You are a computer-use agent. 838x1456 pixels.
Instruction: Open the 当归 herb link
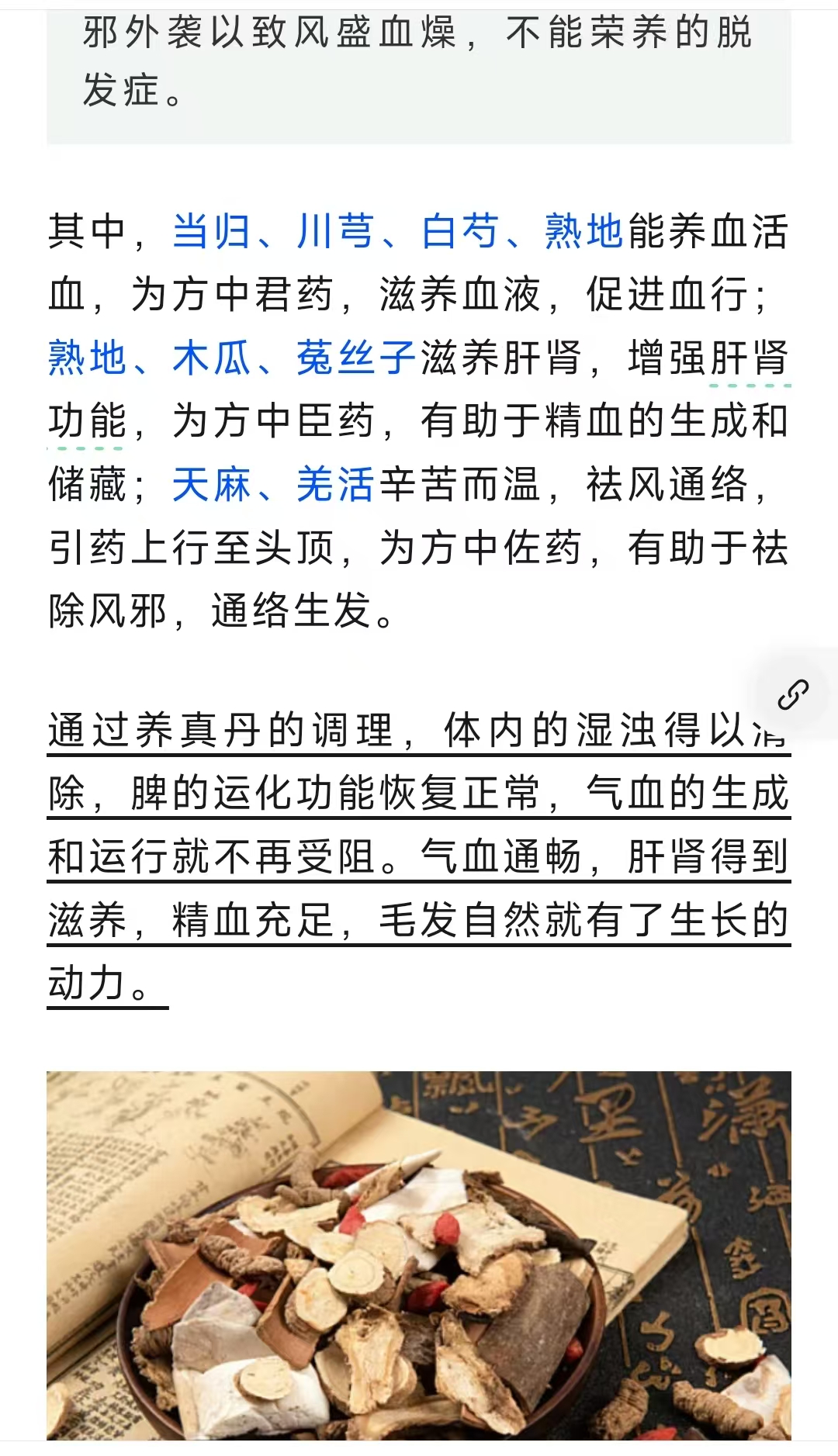pyautogui.click(x=211, y=231)
